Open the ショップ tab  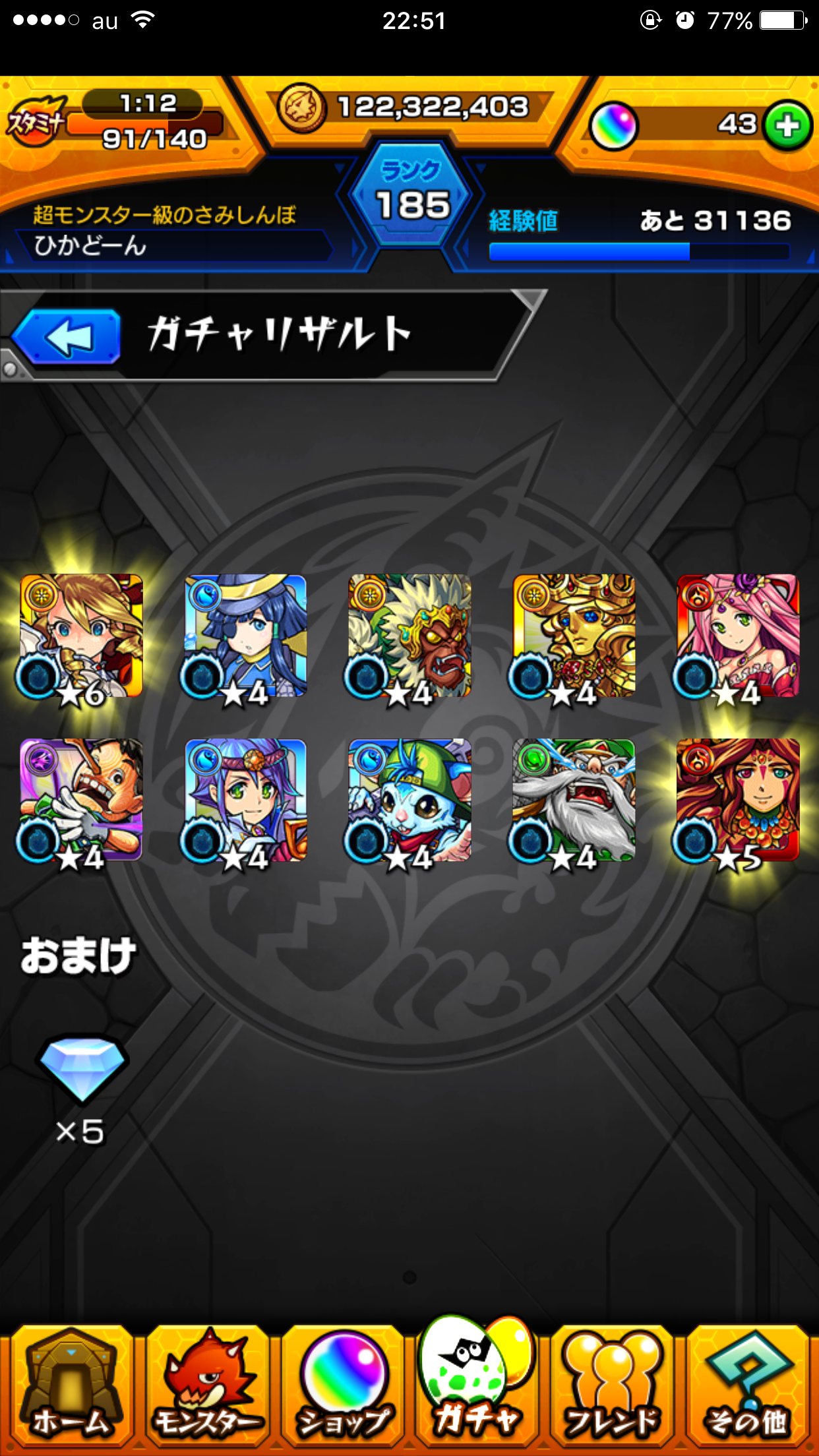click(343, 1388)
